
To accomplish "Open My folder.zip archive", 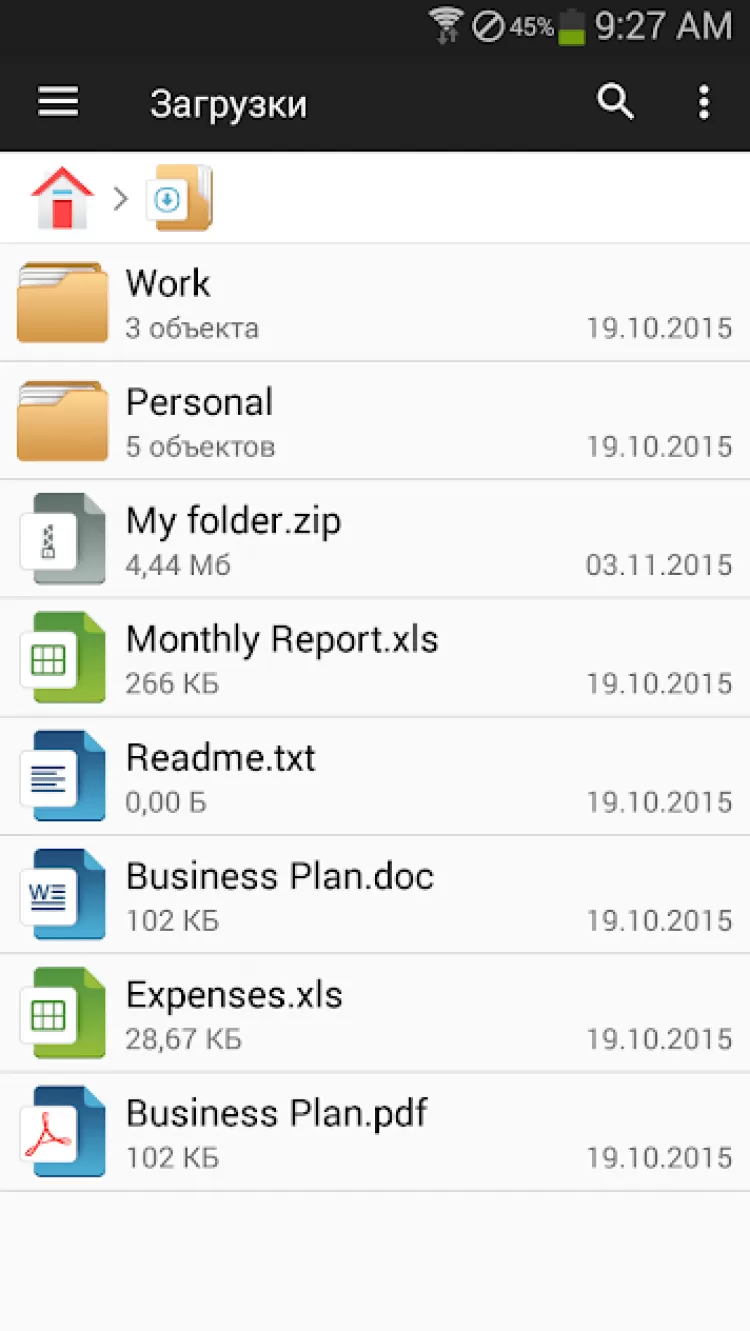I will 374,540.
